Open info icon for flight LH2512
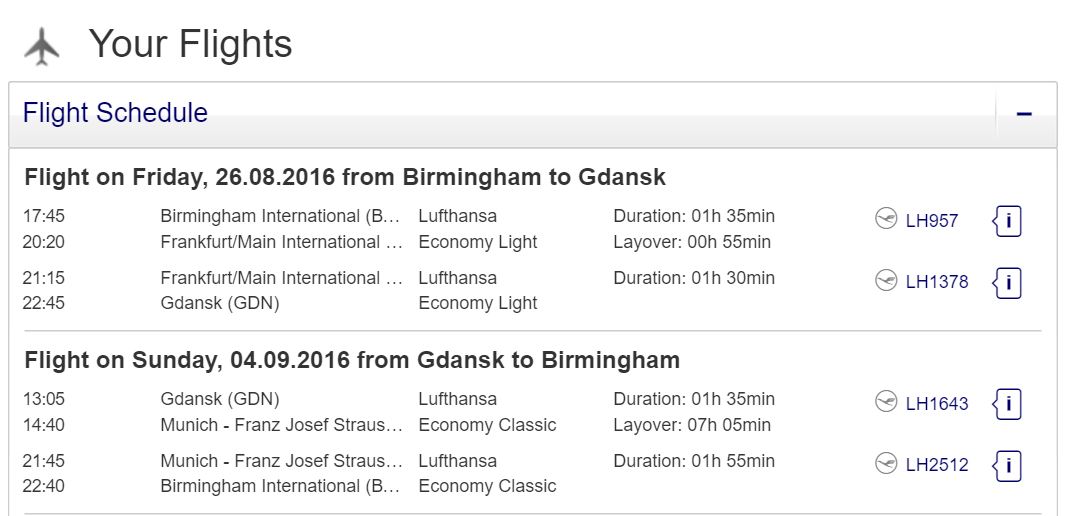The width and height of the screenshot is (1067, 516). click(1008, 465)
